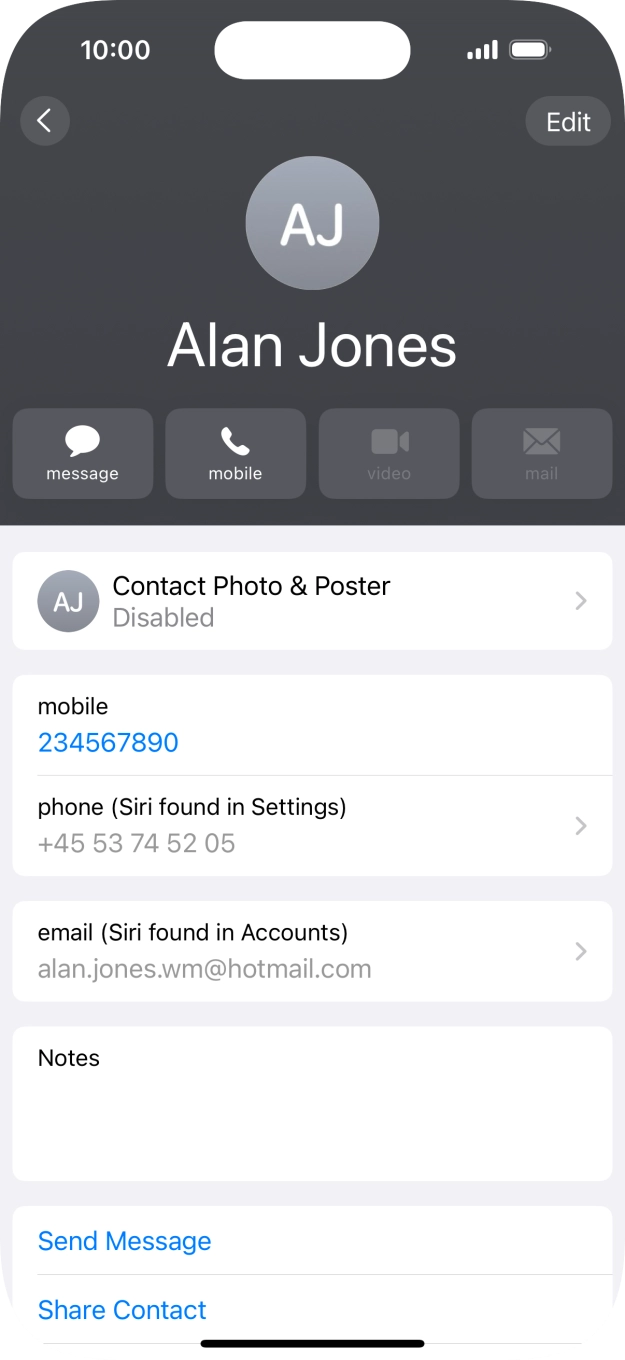This screenshot has width=625, height=1360.
Task: Call Alan Jones on mobile
Action: [x=235, y=453]
